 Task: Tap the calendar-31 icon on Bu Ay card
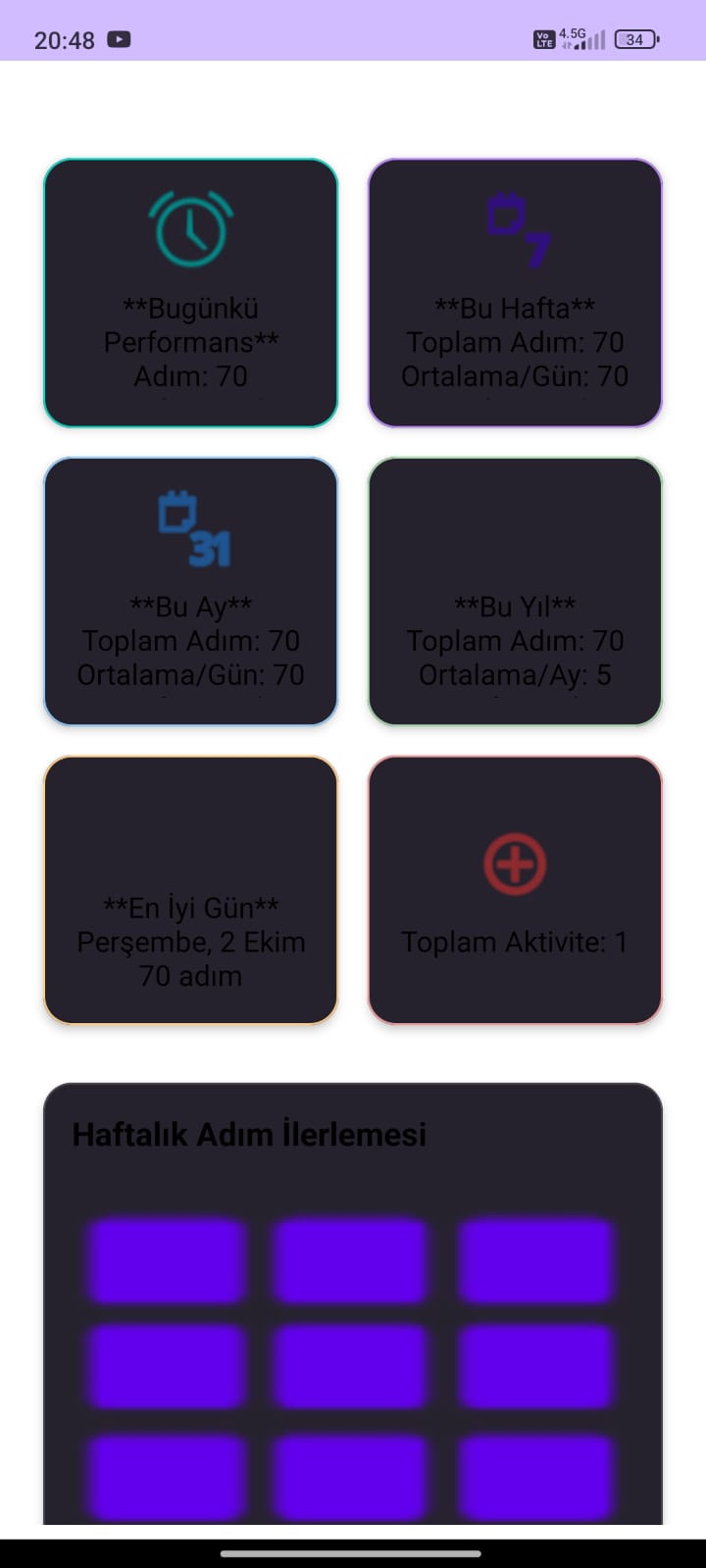tap(192, 524)
